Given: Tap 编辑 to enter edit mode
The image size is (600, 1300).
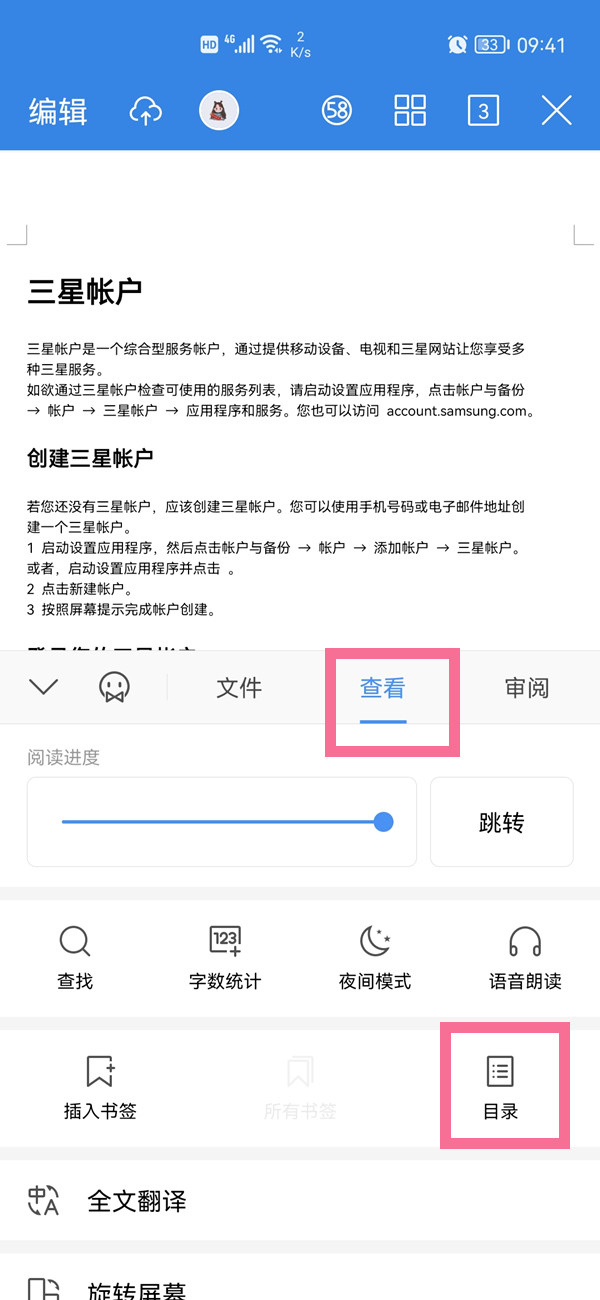Looking at the screenshot, I should pyautogui.click(x=57, y=110).
